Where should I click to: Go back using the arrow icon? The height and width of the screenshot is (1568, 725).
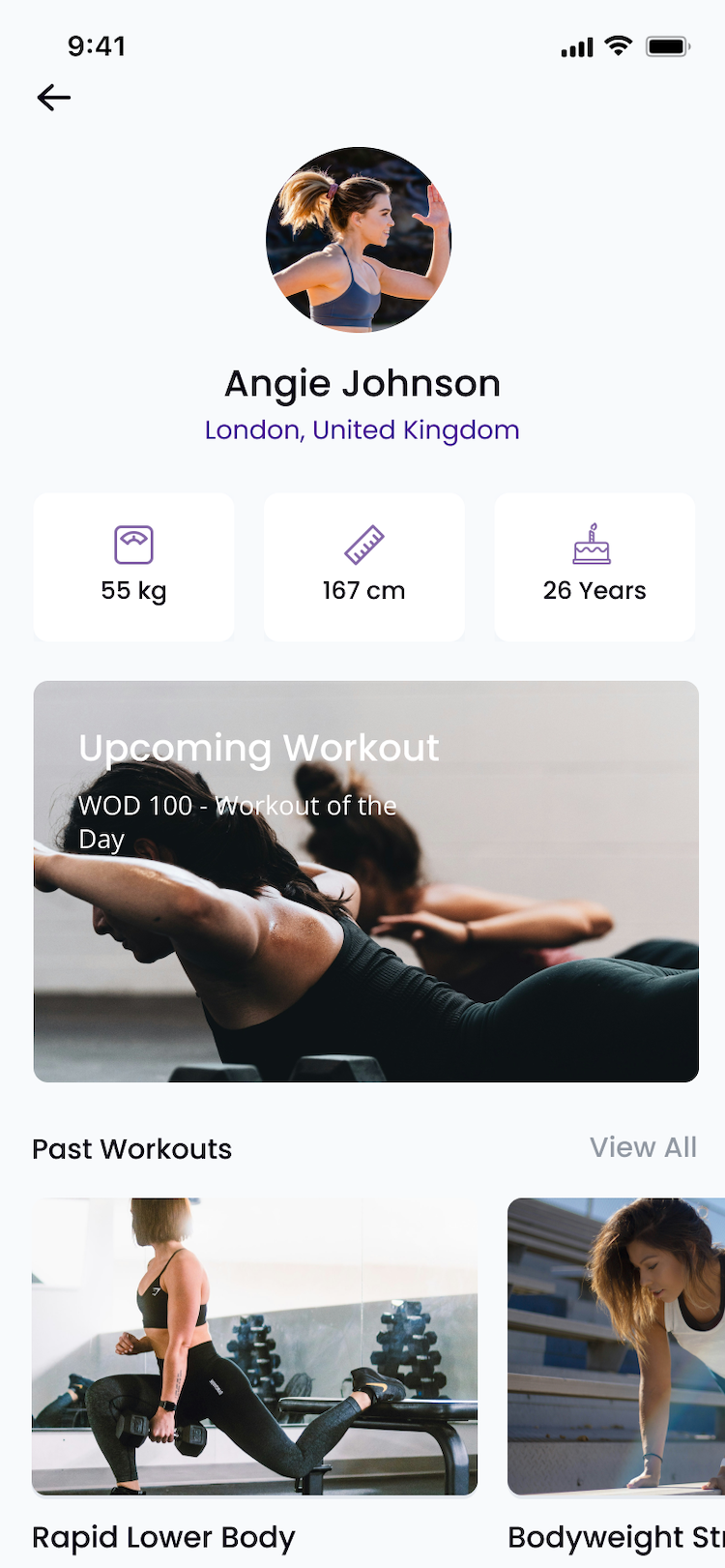[x=54, y=98]
